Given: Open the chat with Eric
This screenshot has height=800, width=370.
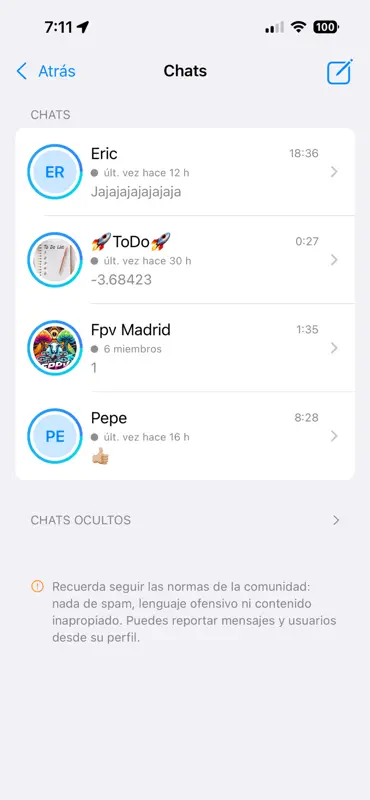Looking at the screenshot, I should 185,172.
